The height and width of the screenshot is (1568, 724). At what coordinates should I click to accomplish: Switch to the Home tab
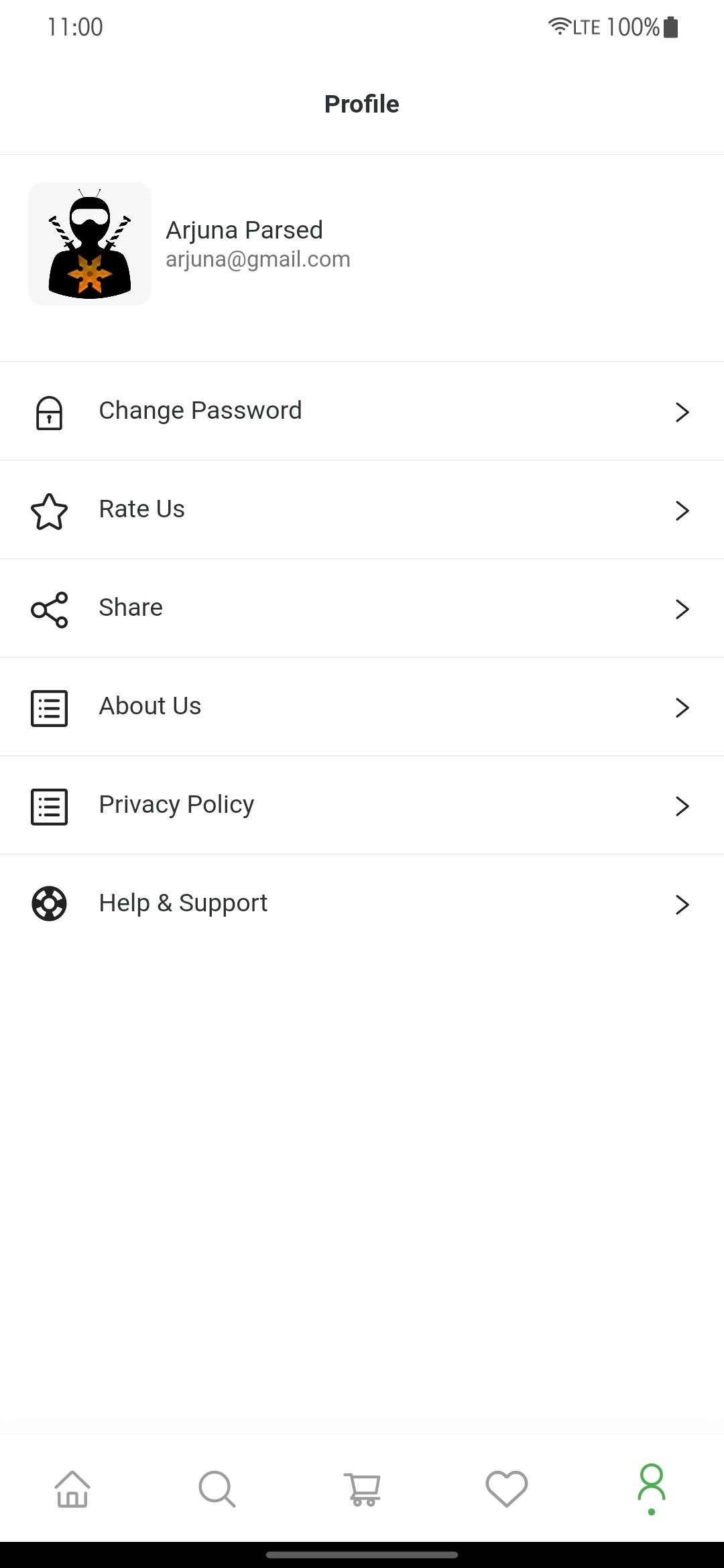click(72, 1489)
